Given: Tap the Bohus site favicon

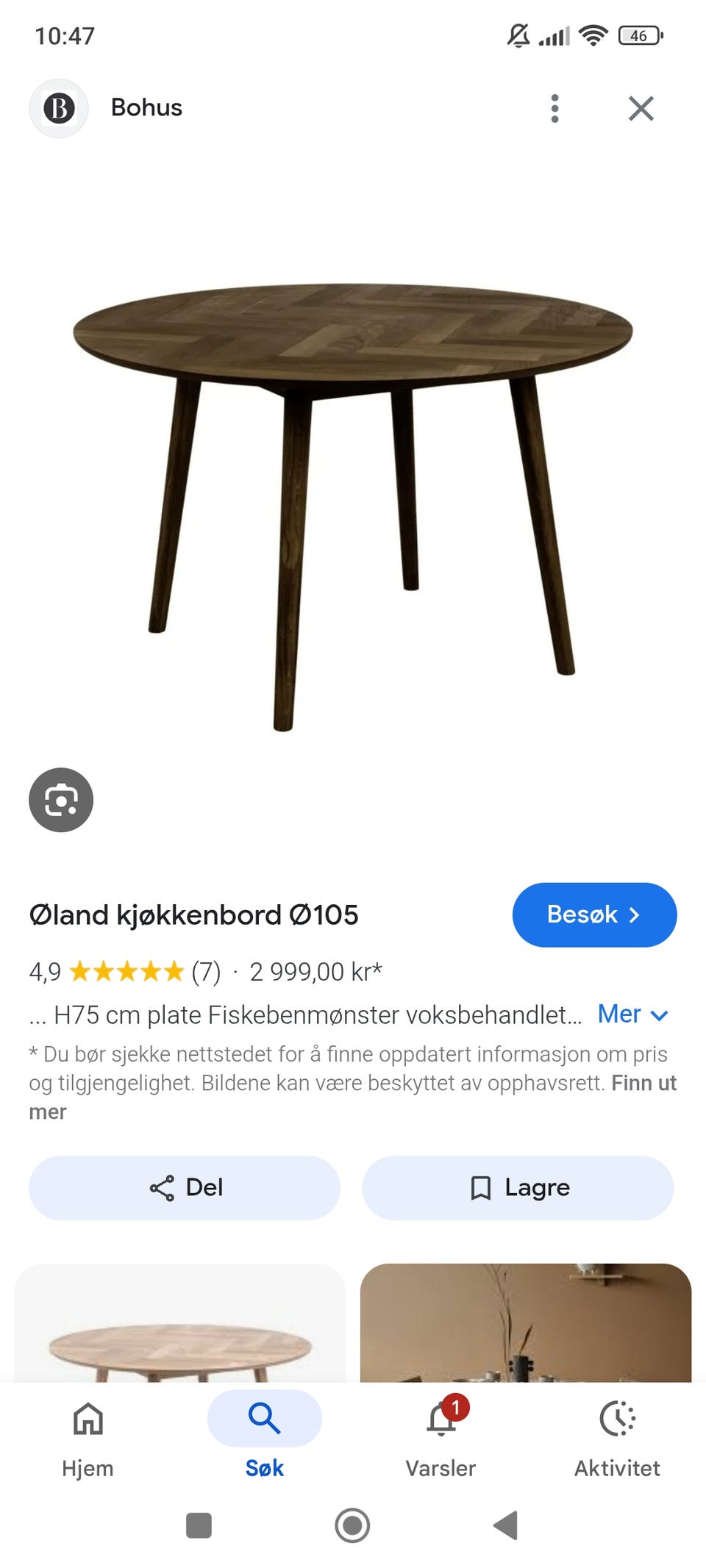Looking at the screenshot, I should (x=60, y=107).
